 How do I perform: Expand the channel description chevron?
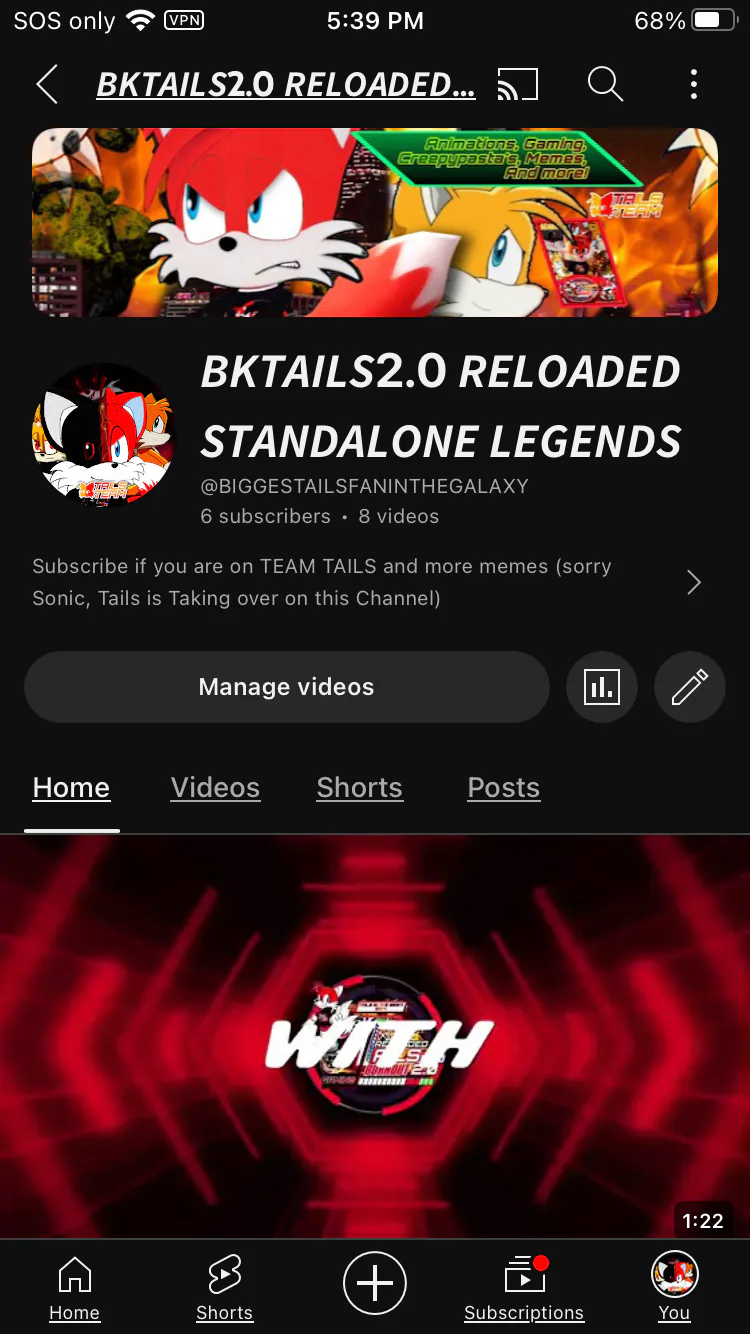click(x=694, y=583)
